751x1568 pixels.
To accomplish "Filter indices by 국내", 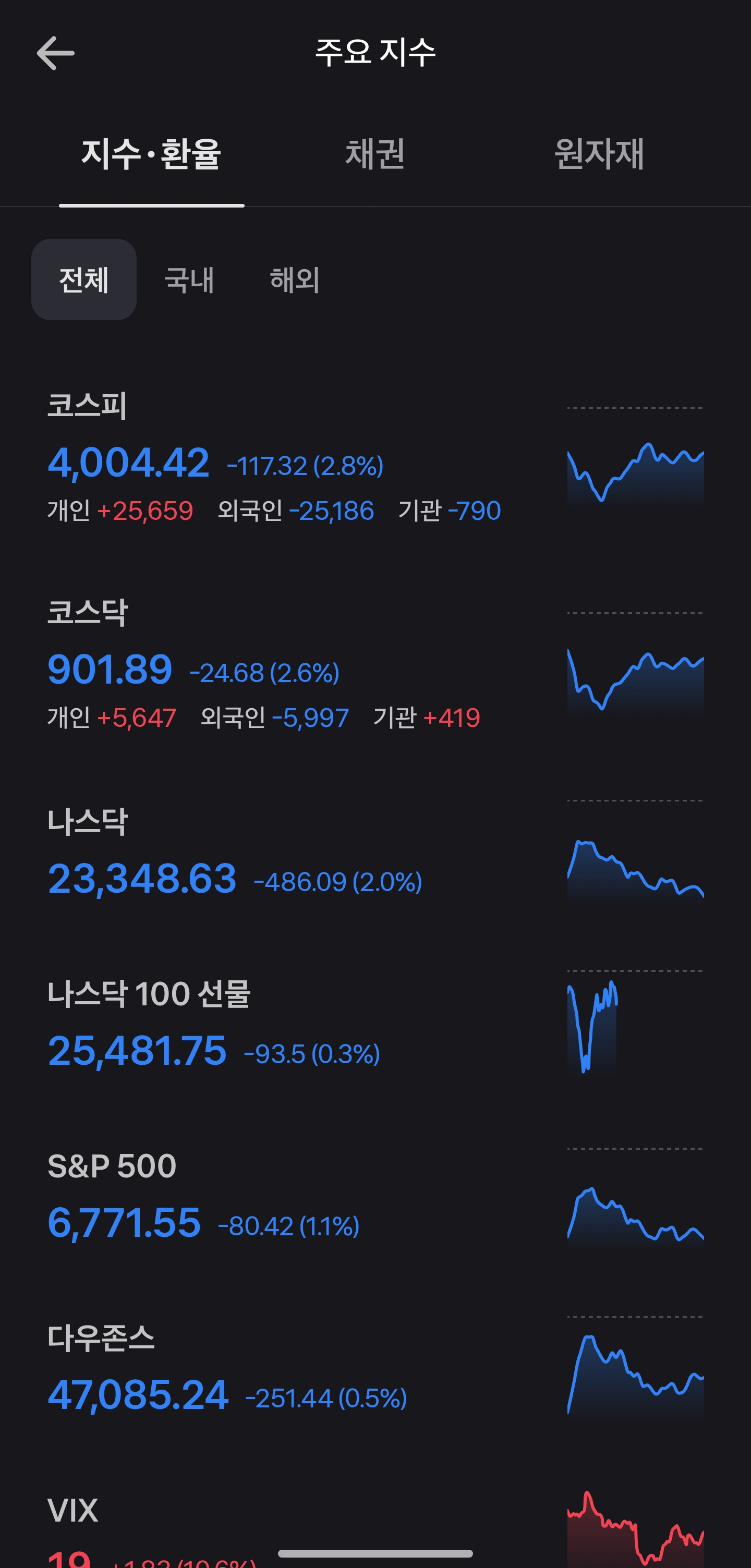I will [x=189, y=280].
